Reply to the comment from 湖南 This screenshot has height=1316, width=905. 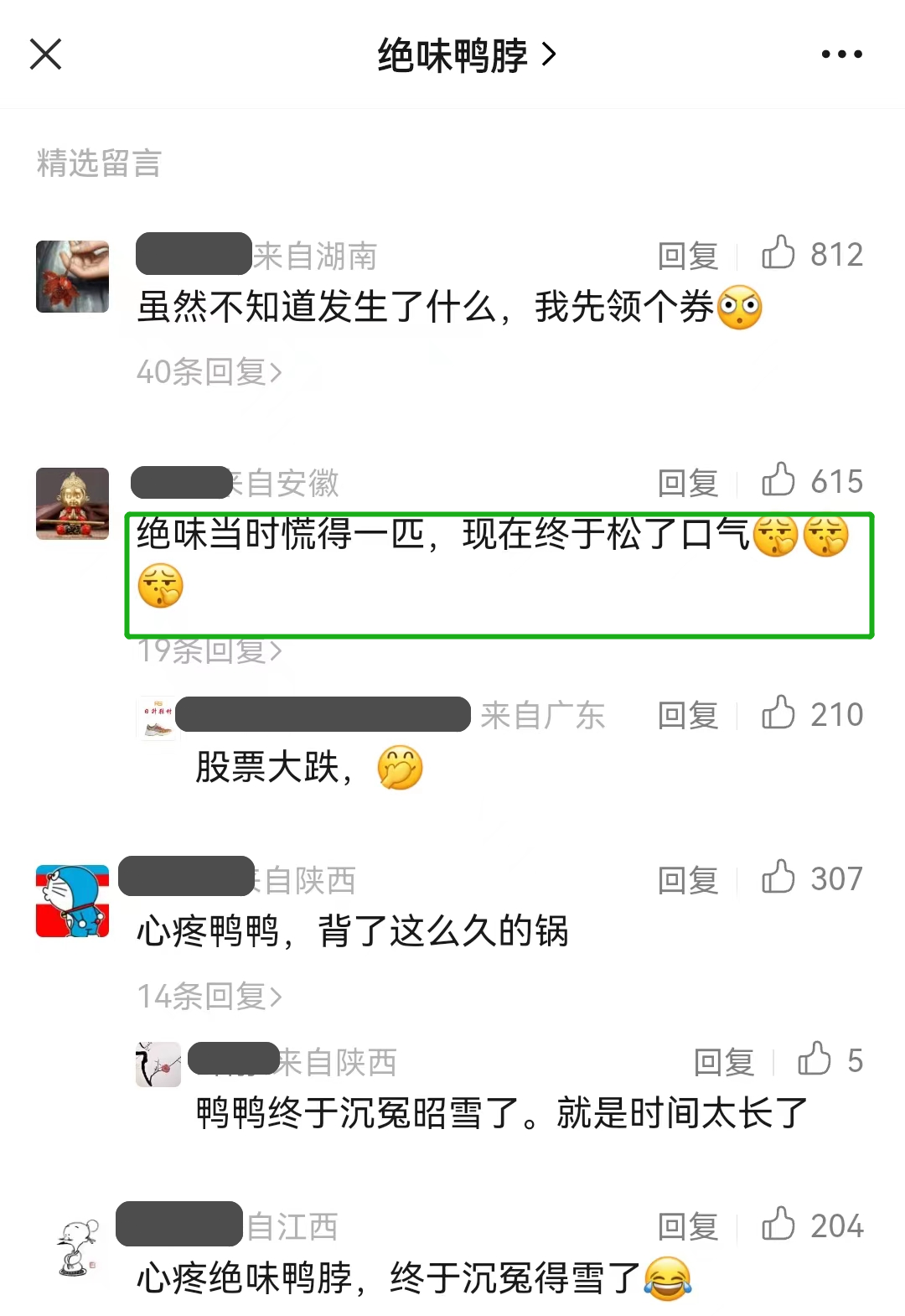pyautogui.click(x=688, y=256)
